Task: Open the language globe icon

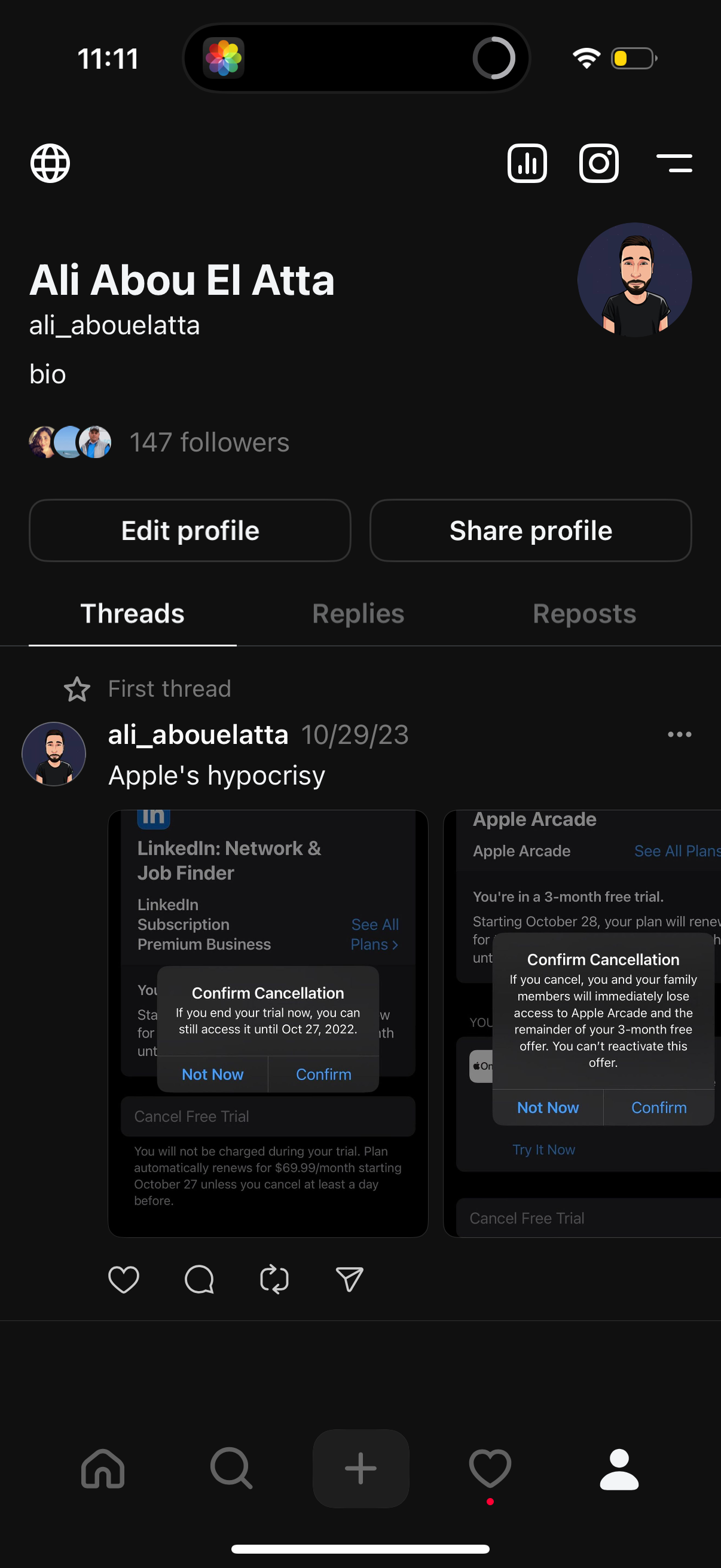Action: (x=49, y=163)
